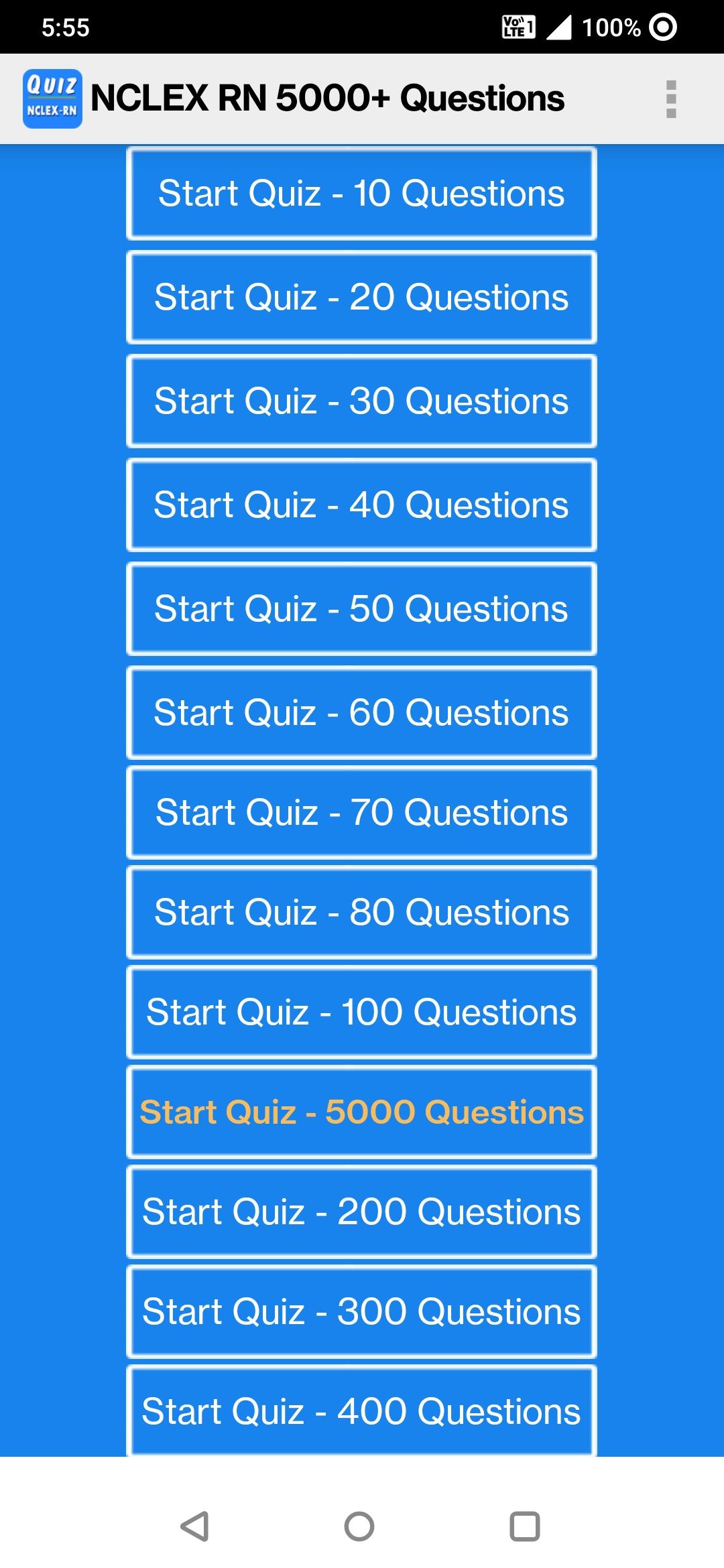This screenshot has height=1568, width=724.
Task: Go back using the system back button
Action: point(195,1527)
